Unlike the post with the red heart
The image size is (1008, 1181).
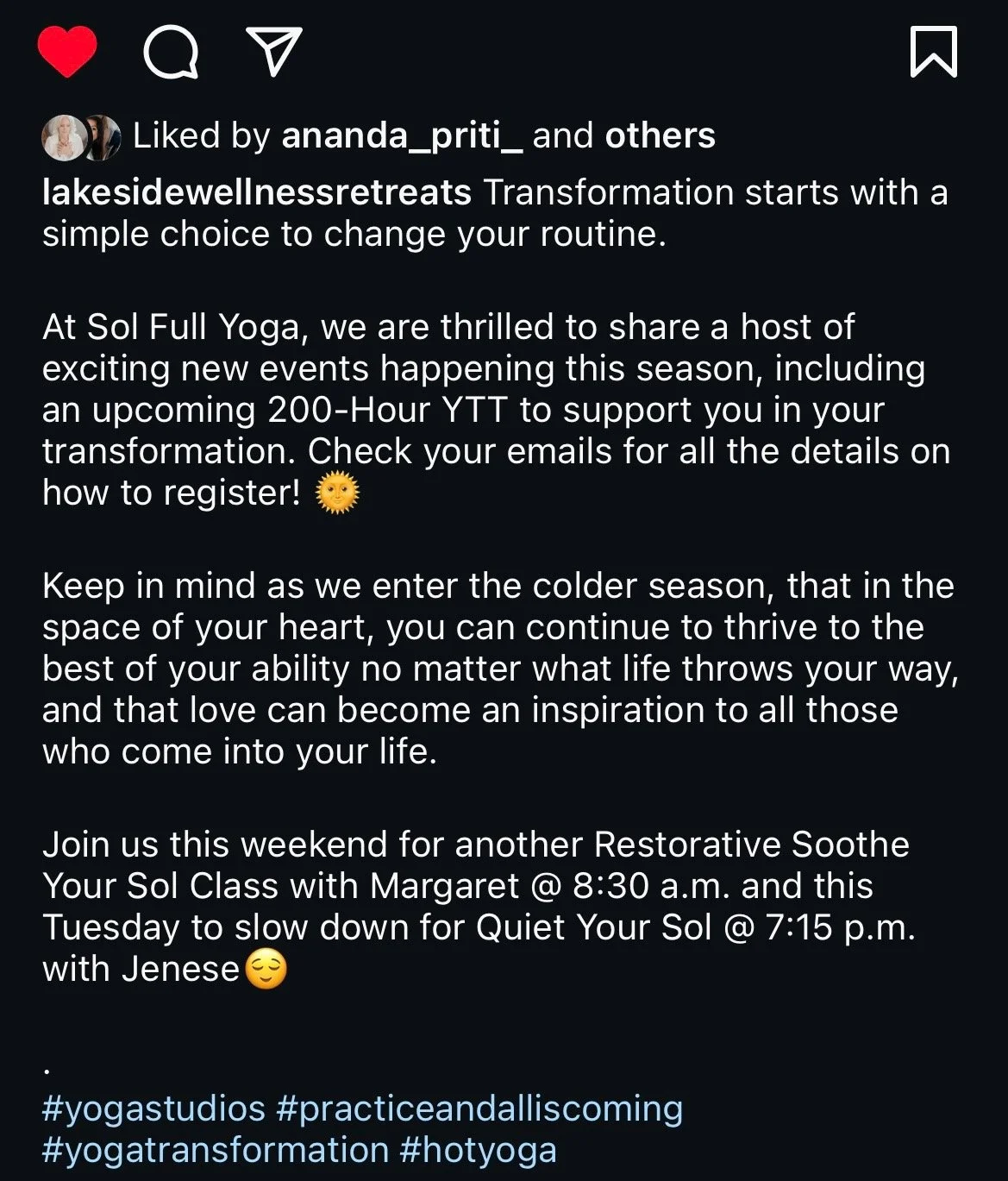click(x=67, y=52)
